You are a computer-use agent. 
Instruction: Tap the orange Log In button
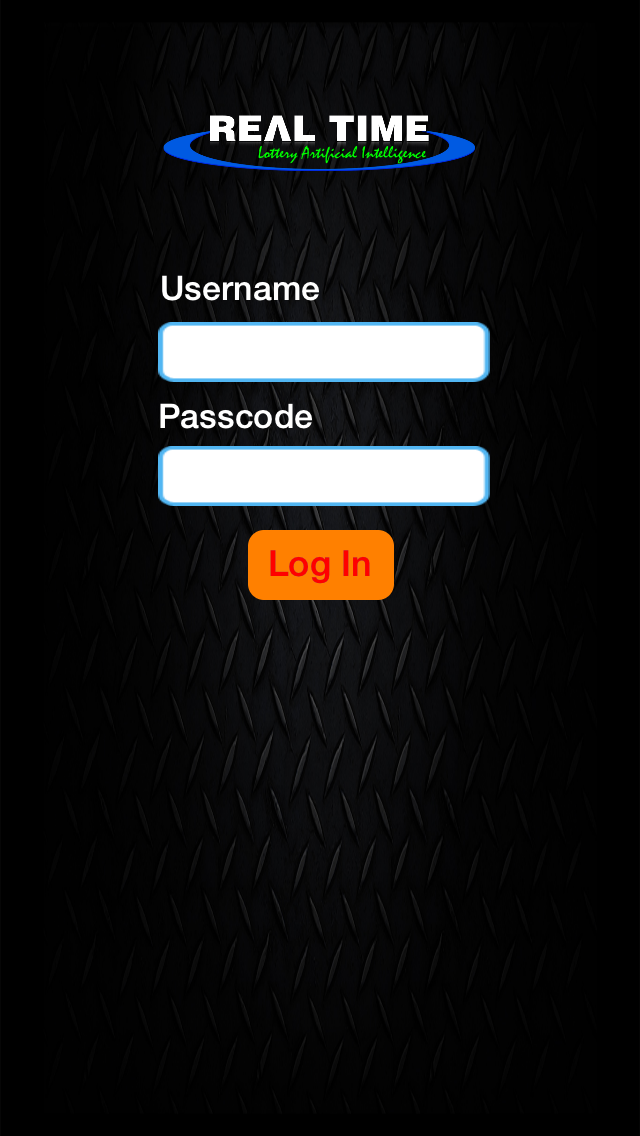pos(321,564)
